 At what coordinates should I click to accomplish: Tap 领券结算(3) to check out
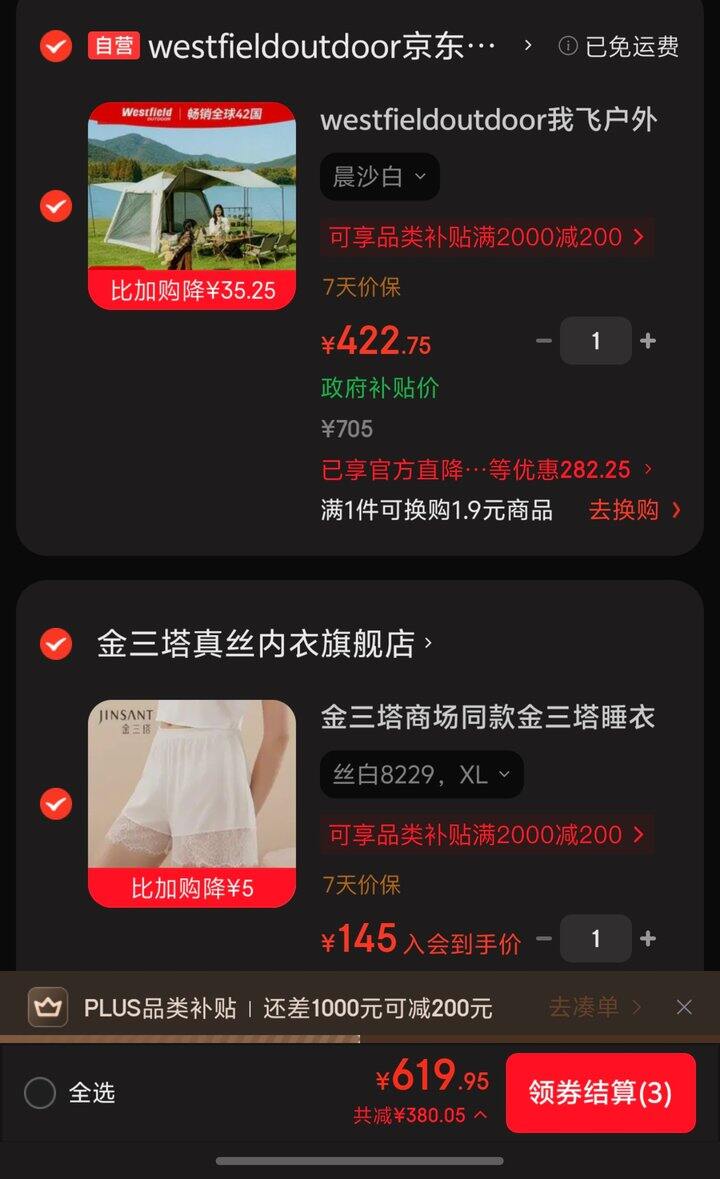coord(601,1093)
